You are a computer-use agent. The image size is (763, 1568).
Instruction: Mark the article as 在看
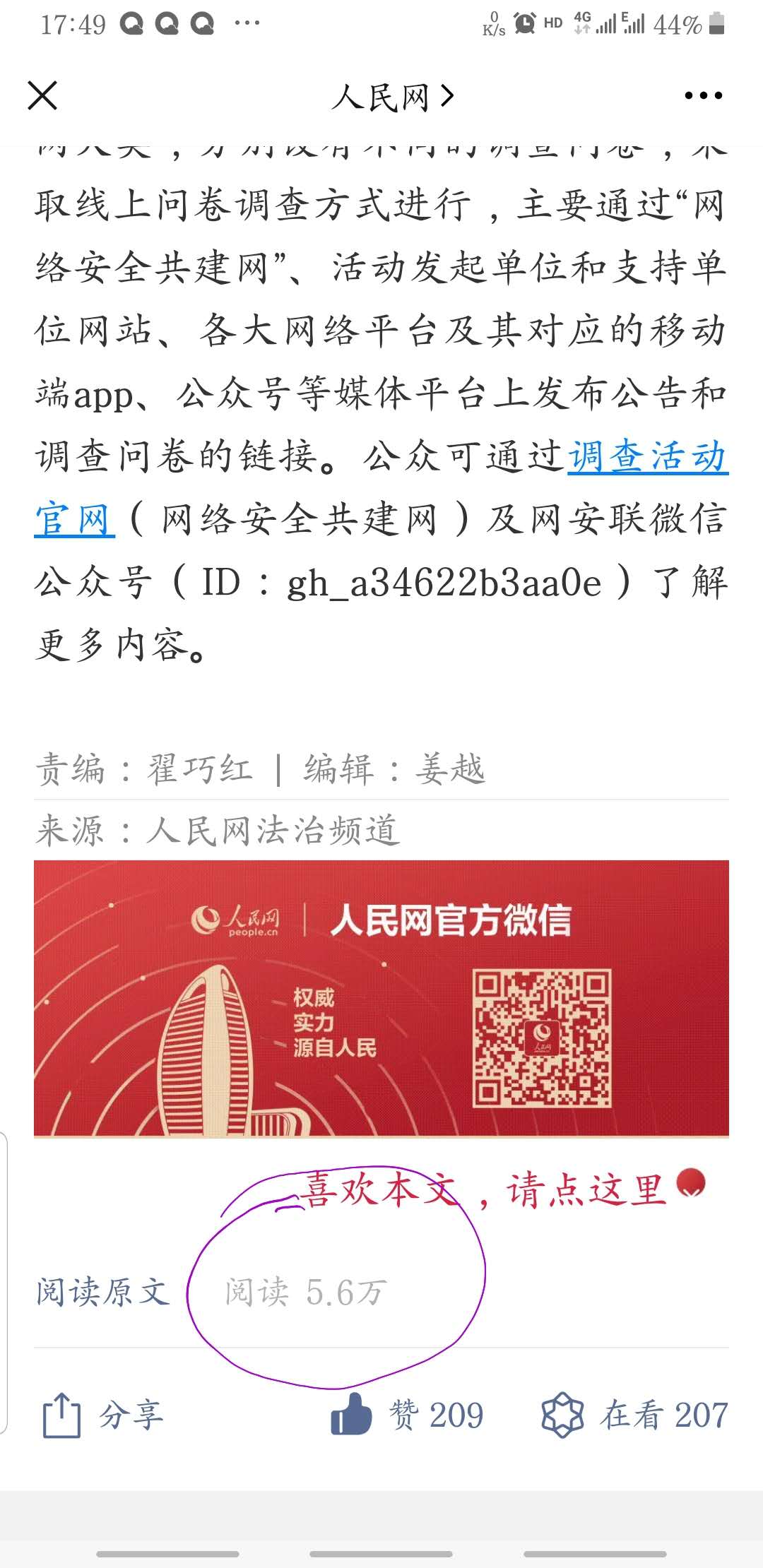click(x=634, y=1415)
